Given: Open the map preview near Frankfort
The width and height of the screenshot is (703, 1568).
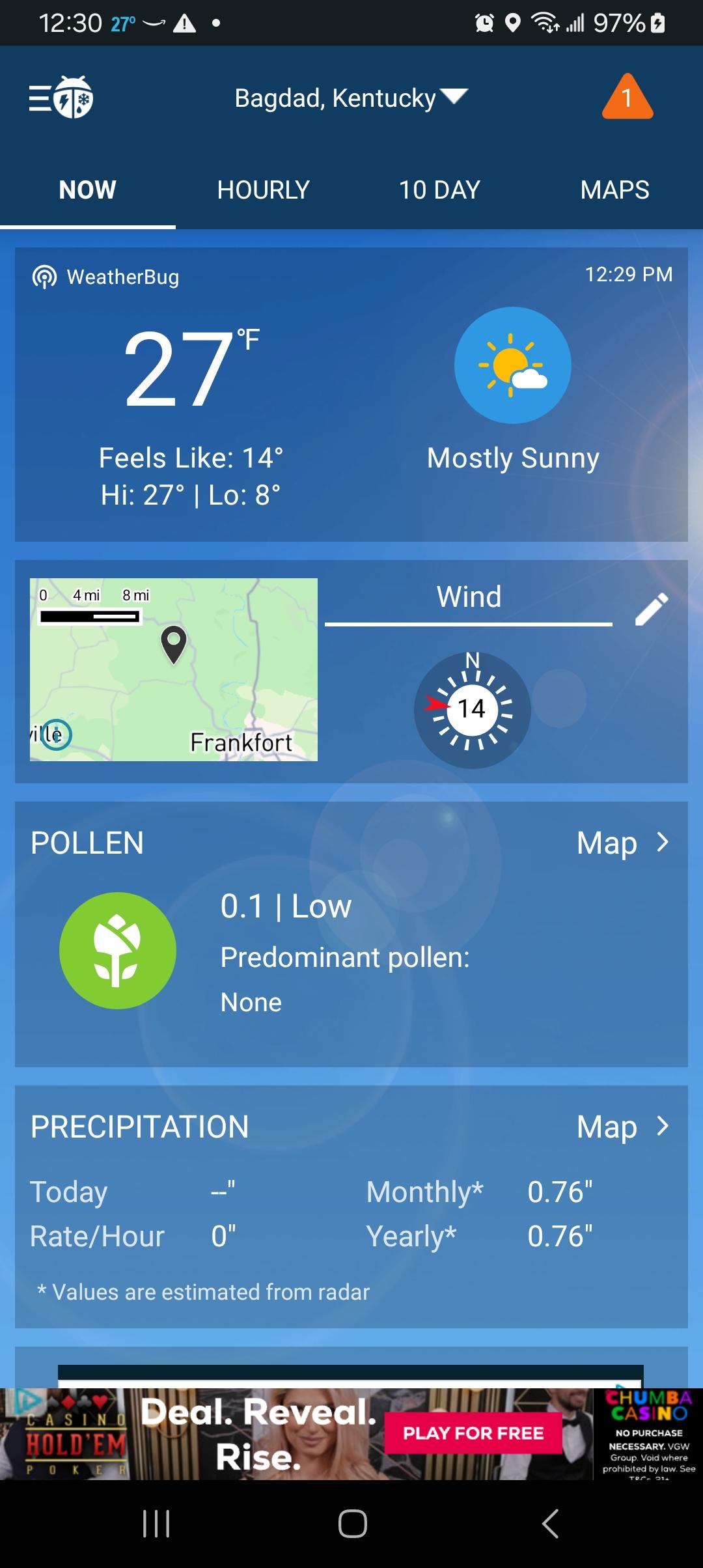Looking at the screenshot, I should pos(174,669).
